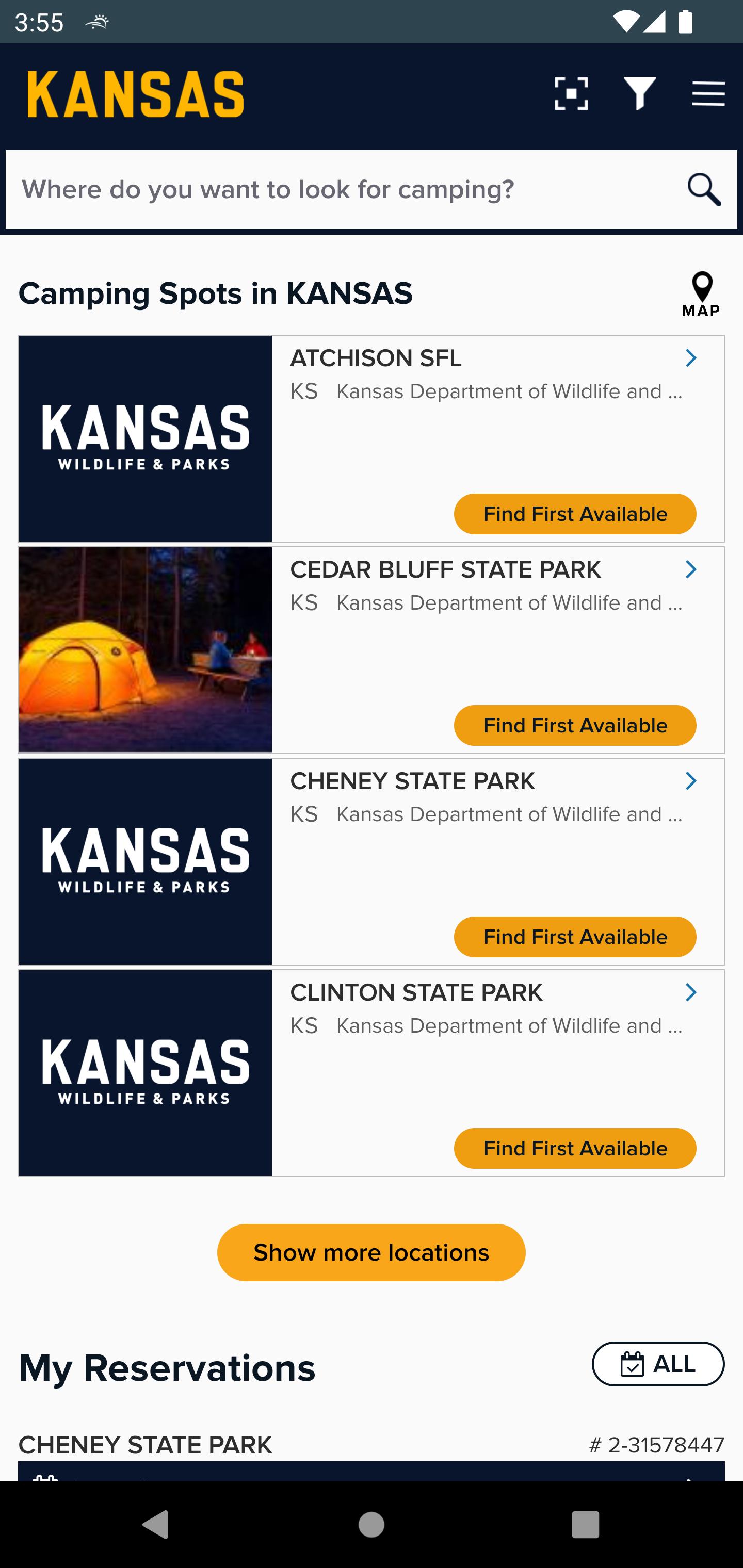Open the scan focus icon in header

[571, 94]
